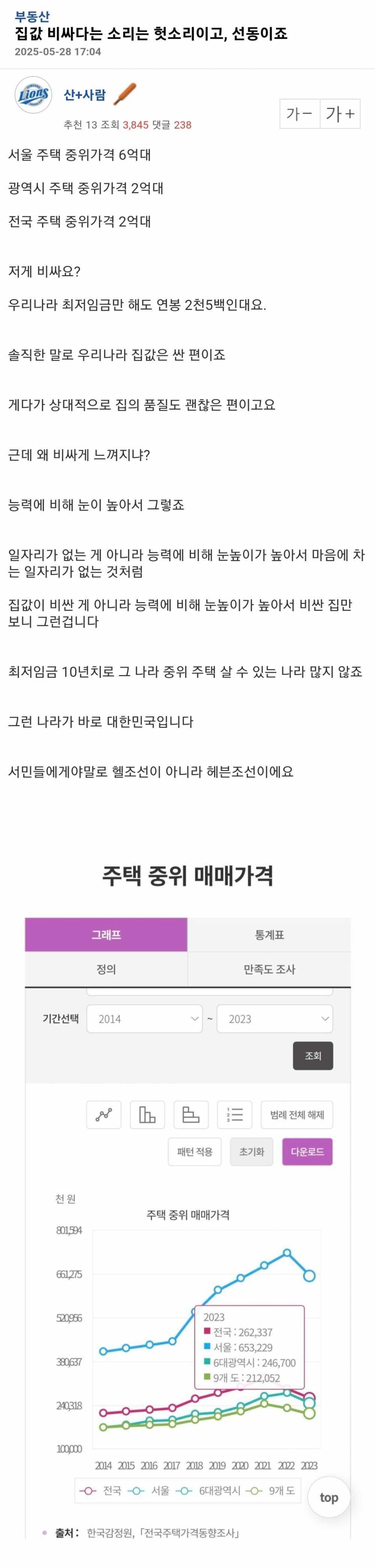Decrease font size with 가−
The width and height of the screenshot is (375, 1568).
pyautogui.click(x=300, y=113)
